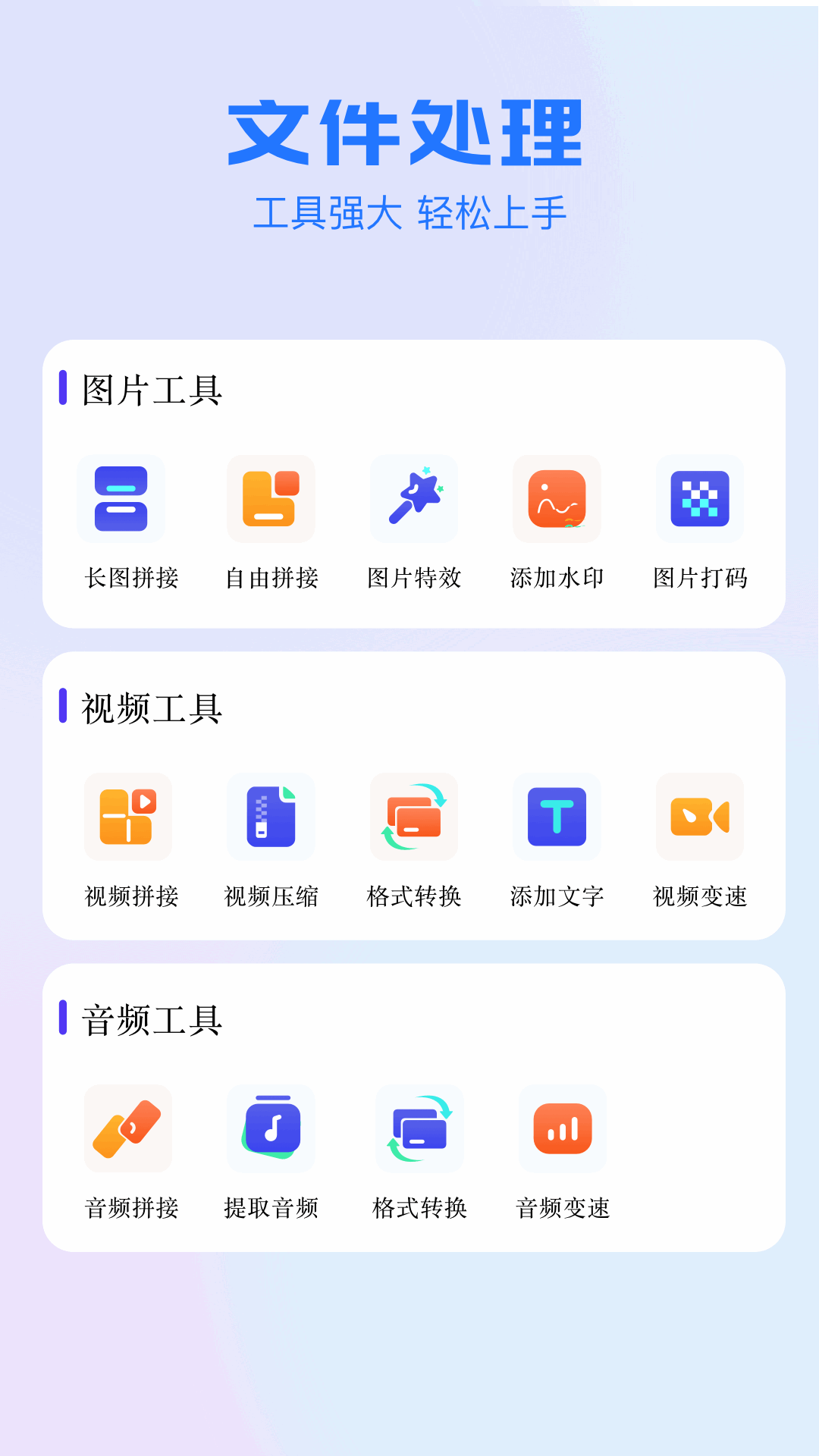Open the 添加文字 text tool

pyautogui.click(x=557, y=817)
